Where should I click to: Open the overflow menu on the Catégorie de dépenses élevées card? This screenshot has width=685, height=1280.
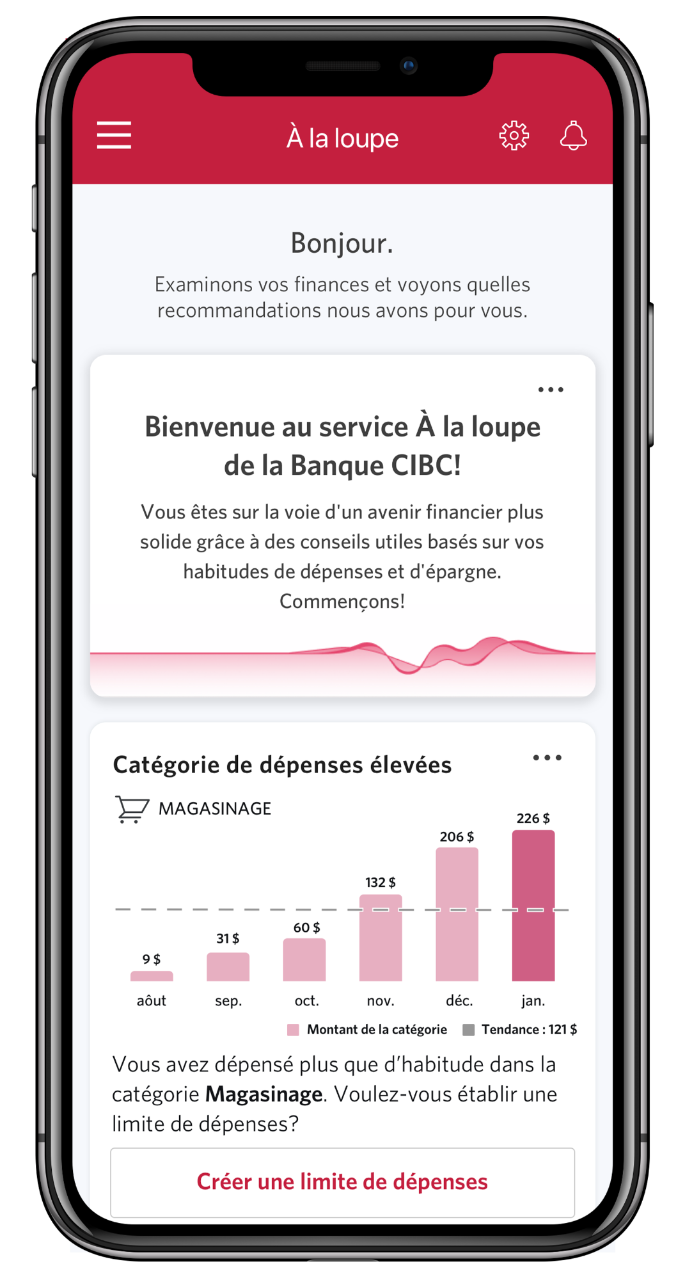coord(547,758)
